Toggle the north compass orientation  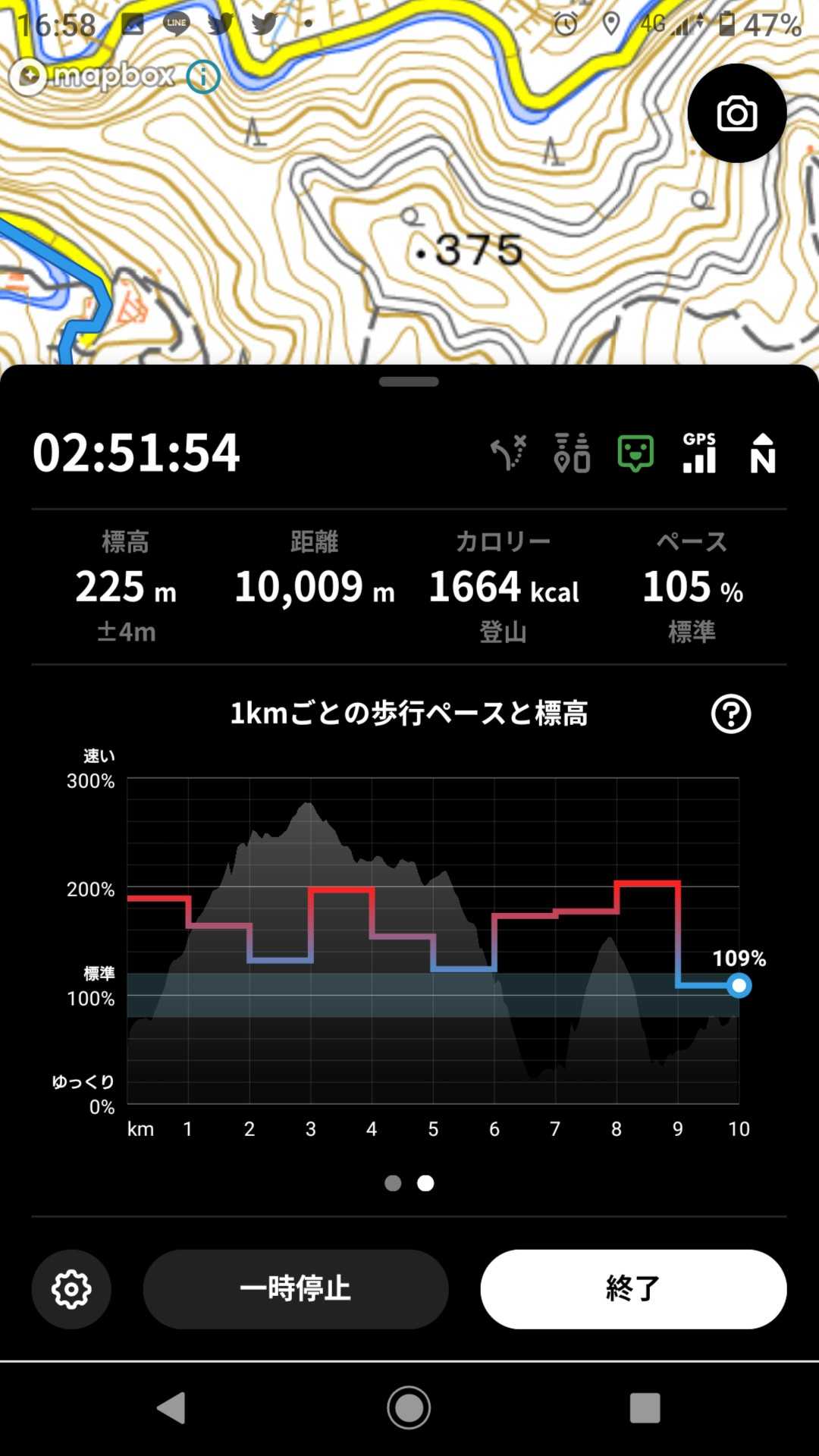click(x=762, y=453)
